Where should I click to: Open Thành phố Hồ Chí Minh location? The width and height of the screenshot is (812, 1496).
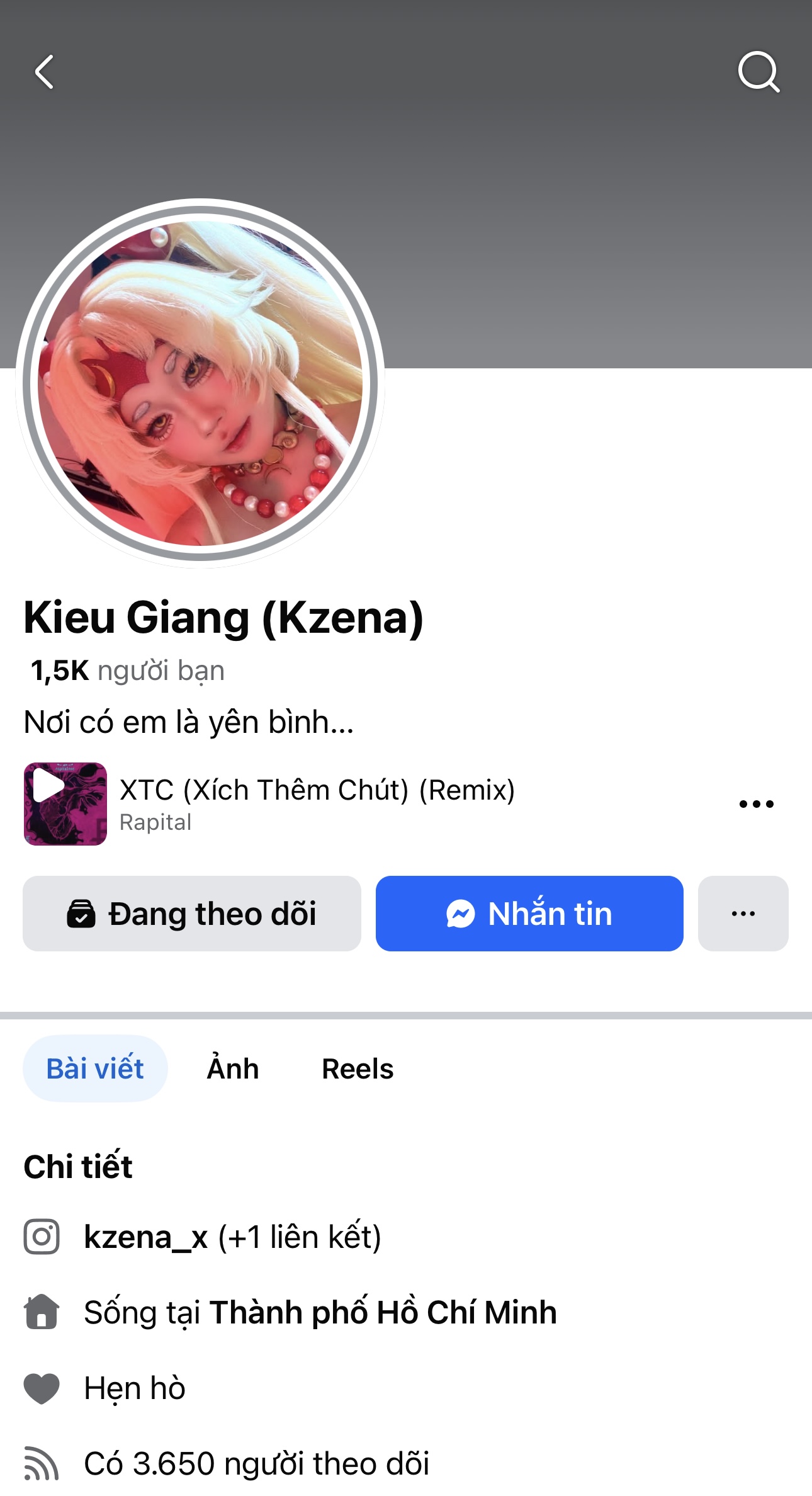point(383,1312)
